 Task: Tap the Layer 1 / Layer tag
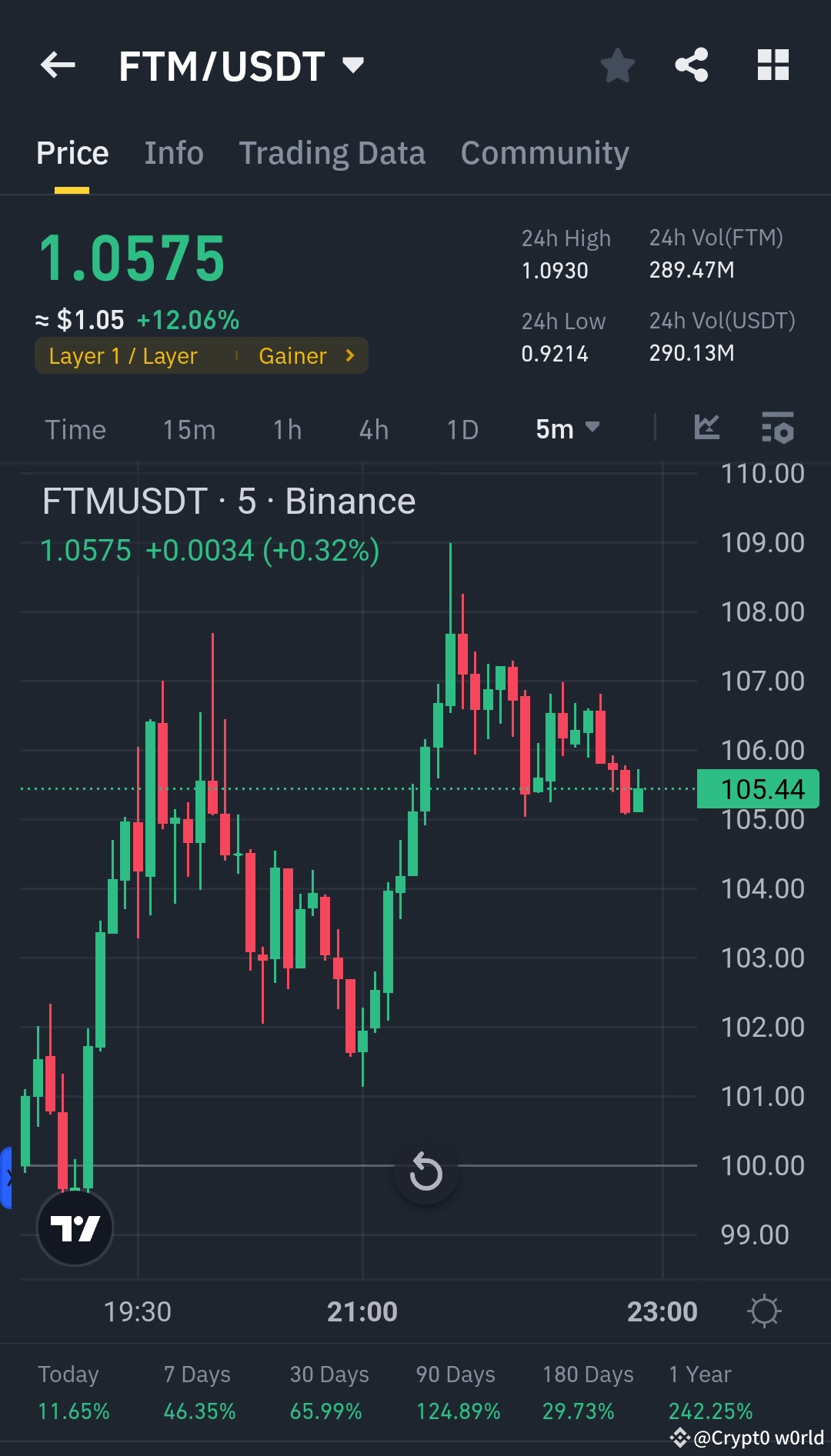[123, 355]
